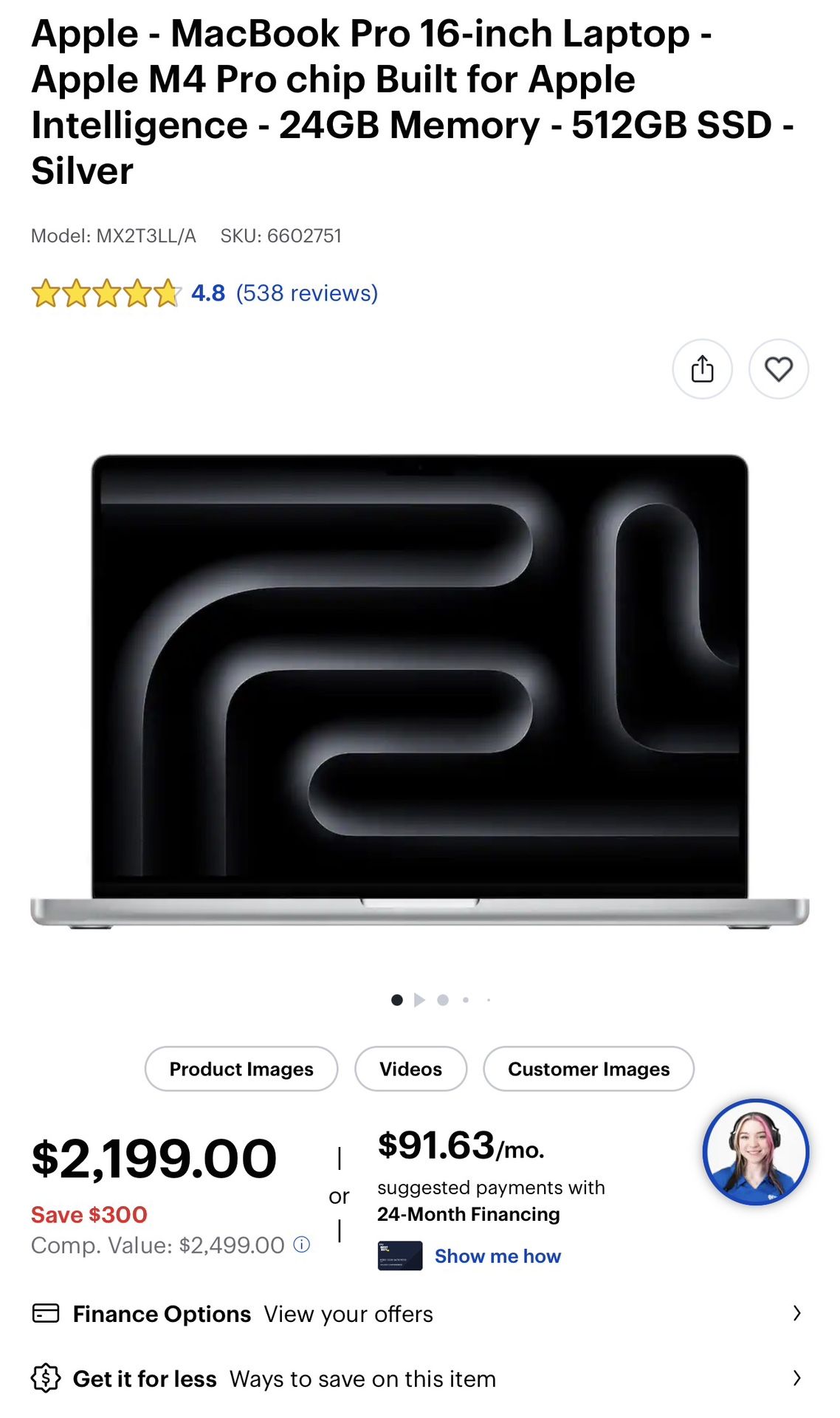Open the live agent chat bubble
Screen dimensions: 840x1418
(x=756, y=1152)
